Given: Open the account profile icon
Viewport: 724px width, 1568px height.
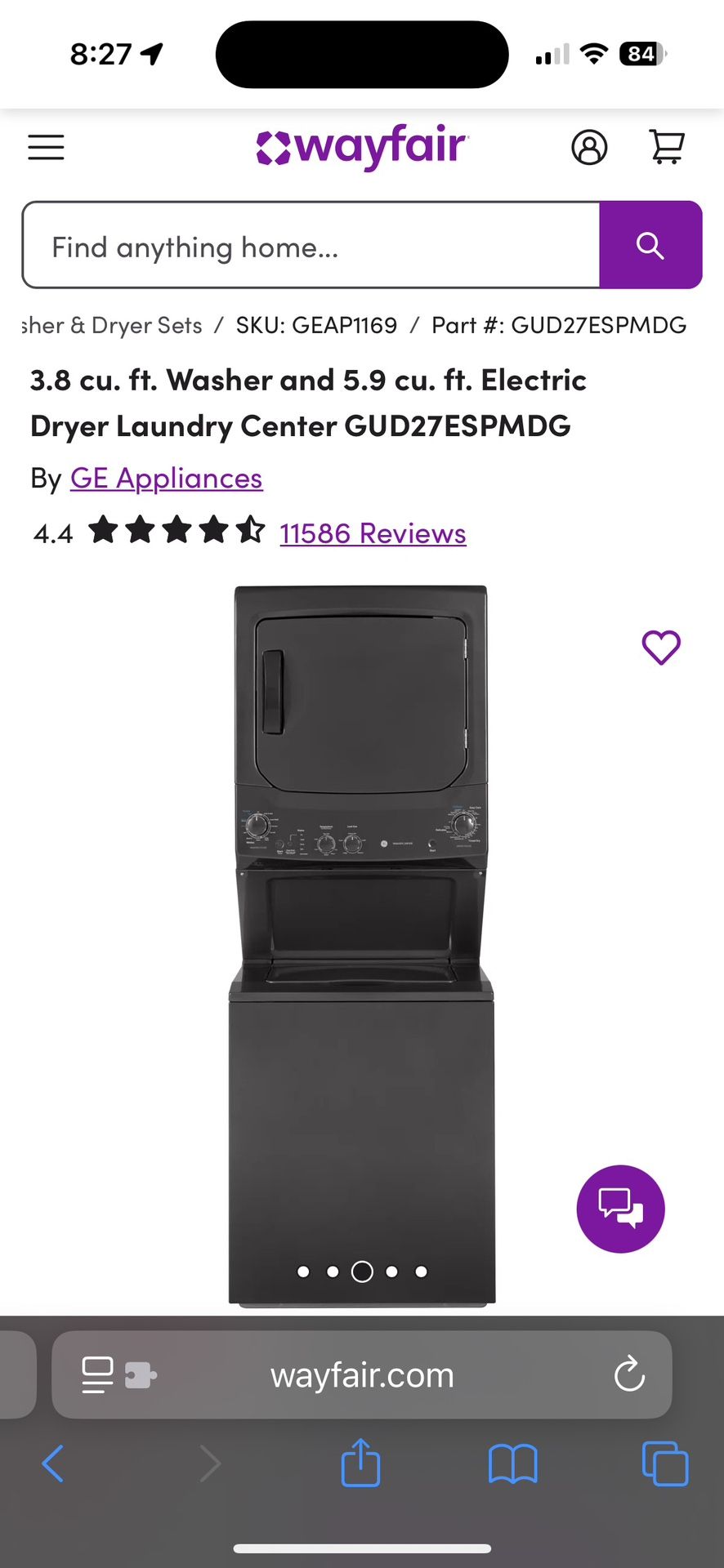Looking at the screenshot, I should coord(589,148).
